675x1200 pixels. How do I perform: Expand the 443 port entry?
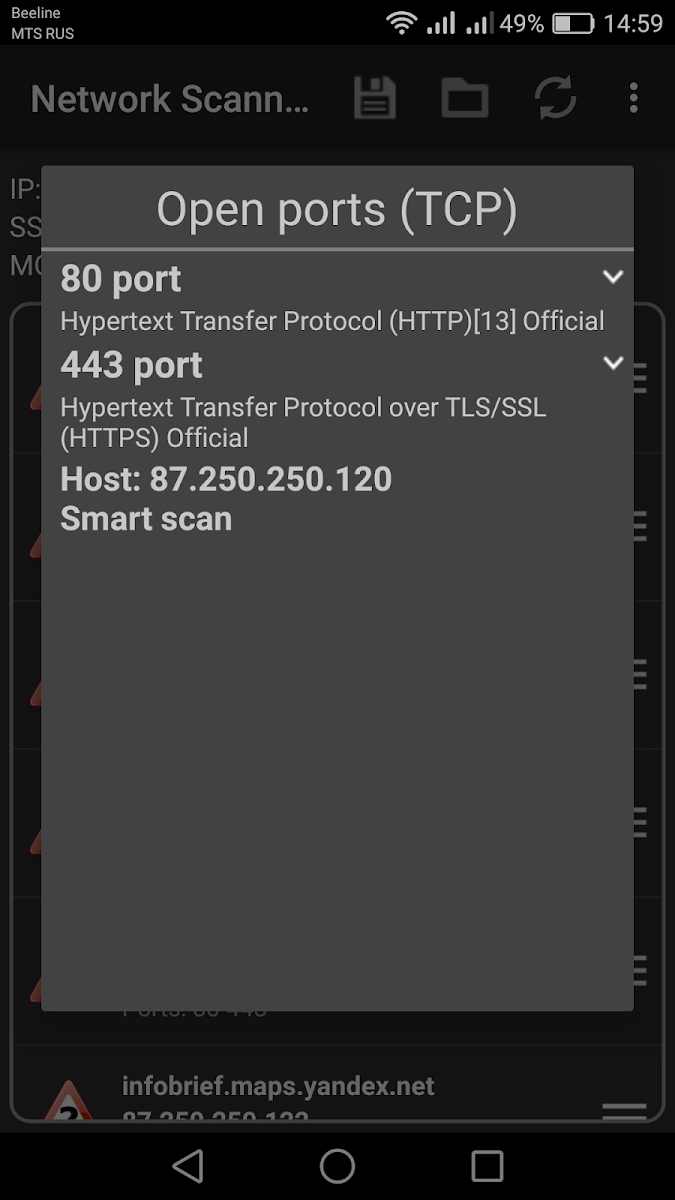(613, 363)
